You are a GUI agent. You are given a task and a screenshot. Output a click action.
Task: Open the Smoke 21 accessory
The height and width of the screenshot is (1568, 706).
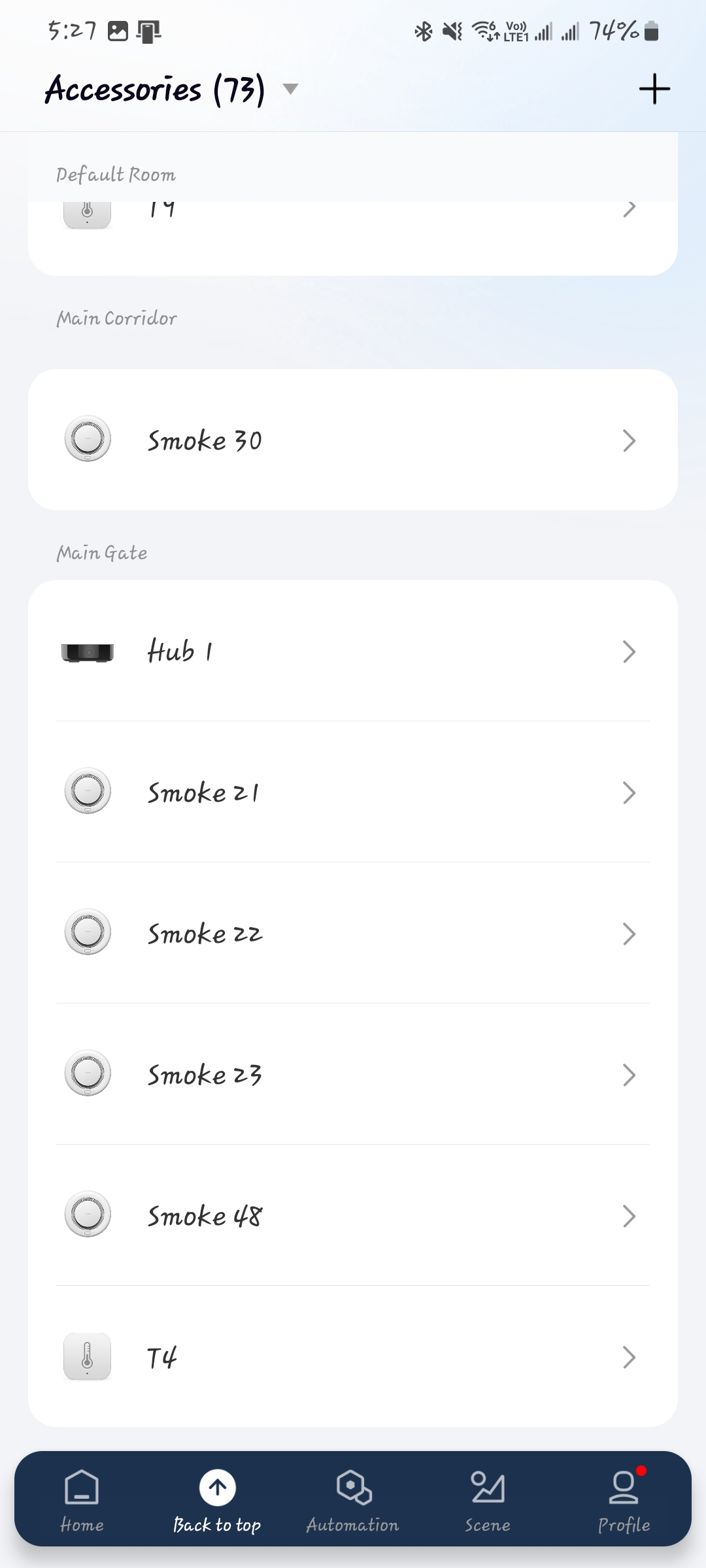tap(353, 792)
